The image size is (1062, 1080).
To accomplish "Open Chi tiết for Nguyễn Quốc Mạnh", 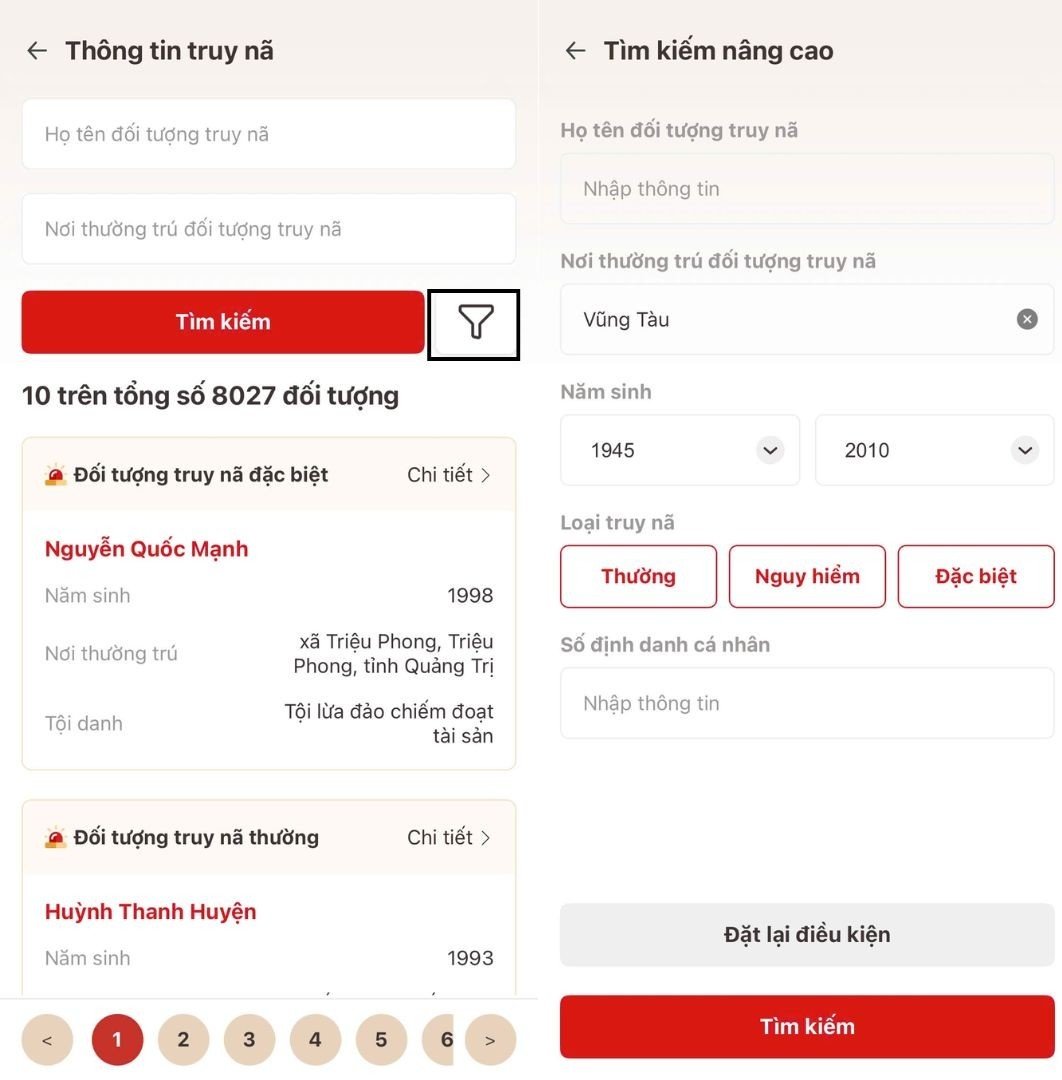I will 449,475.
